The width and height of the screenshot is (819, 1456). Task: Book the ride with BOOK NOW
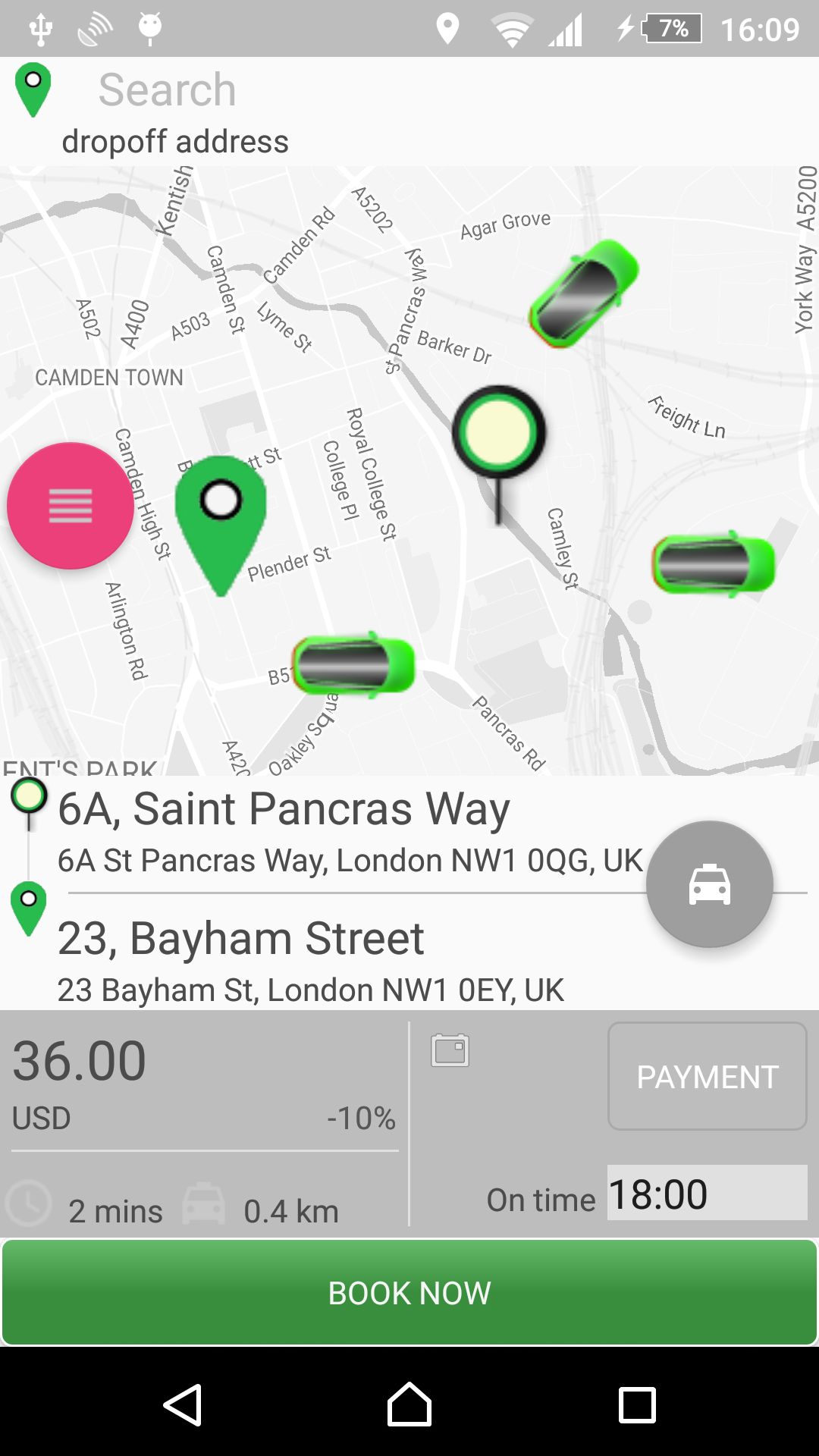(409, 1293)
